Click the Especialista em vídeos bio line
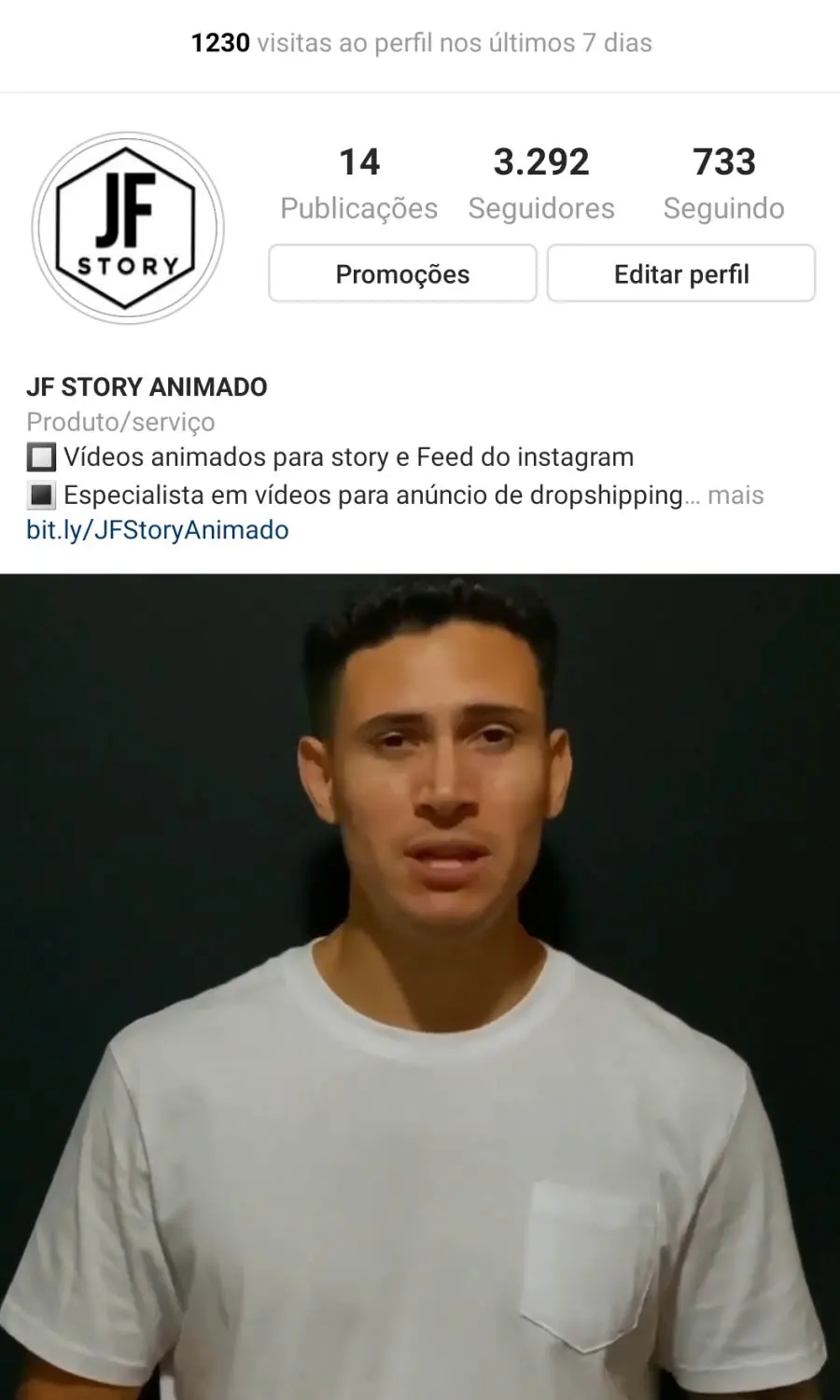840x1400 pixels. coord(373,495)
